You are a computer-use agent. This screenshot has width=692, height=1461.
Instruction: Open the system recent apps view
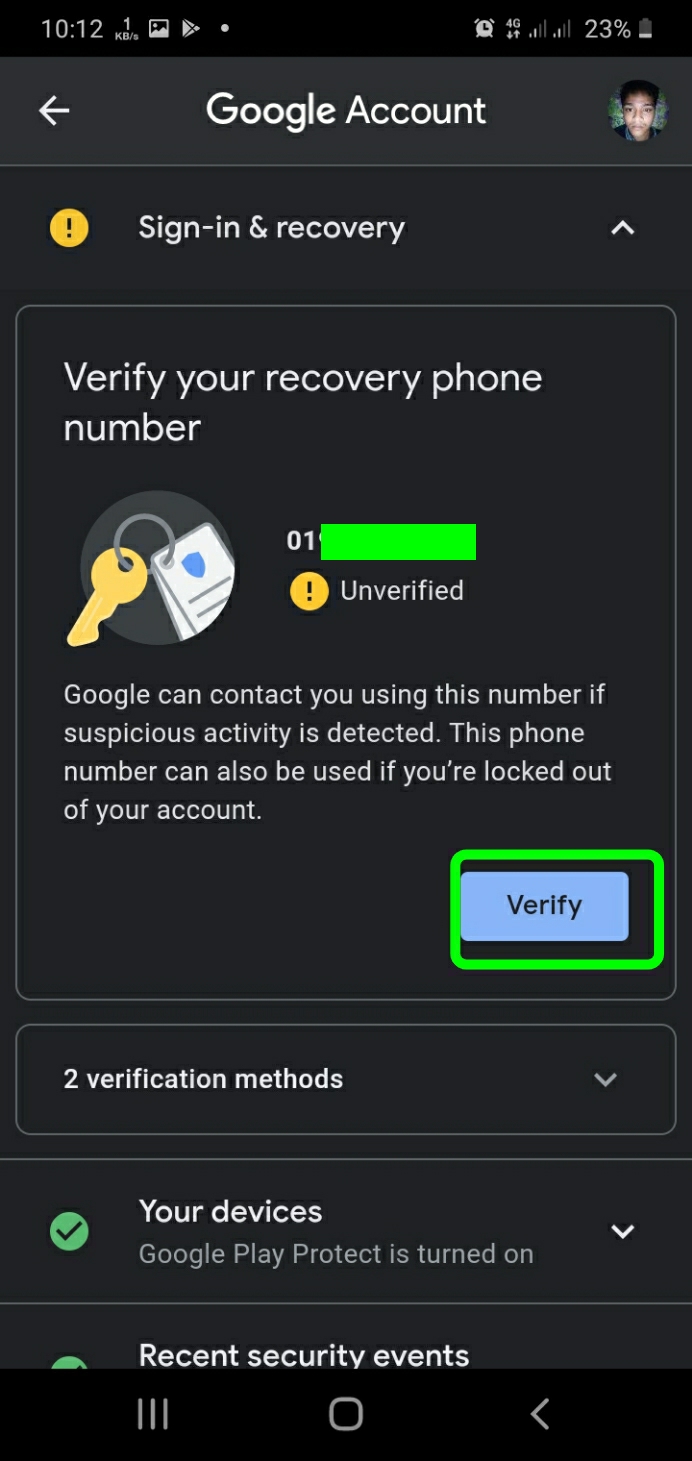pyautogui.click(x=152, y=1414)
